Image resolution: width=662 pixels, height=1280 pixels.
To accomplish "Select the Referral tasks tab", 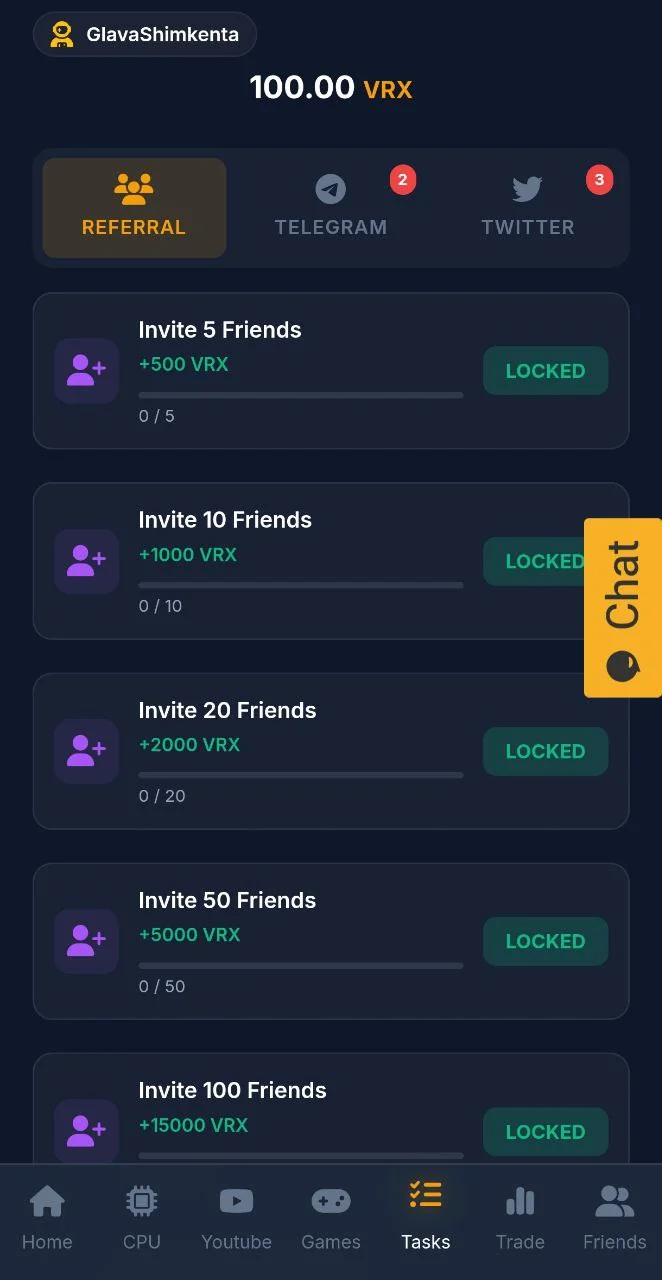I will pos(134,208).
